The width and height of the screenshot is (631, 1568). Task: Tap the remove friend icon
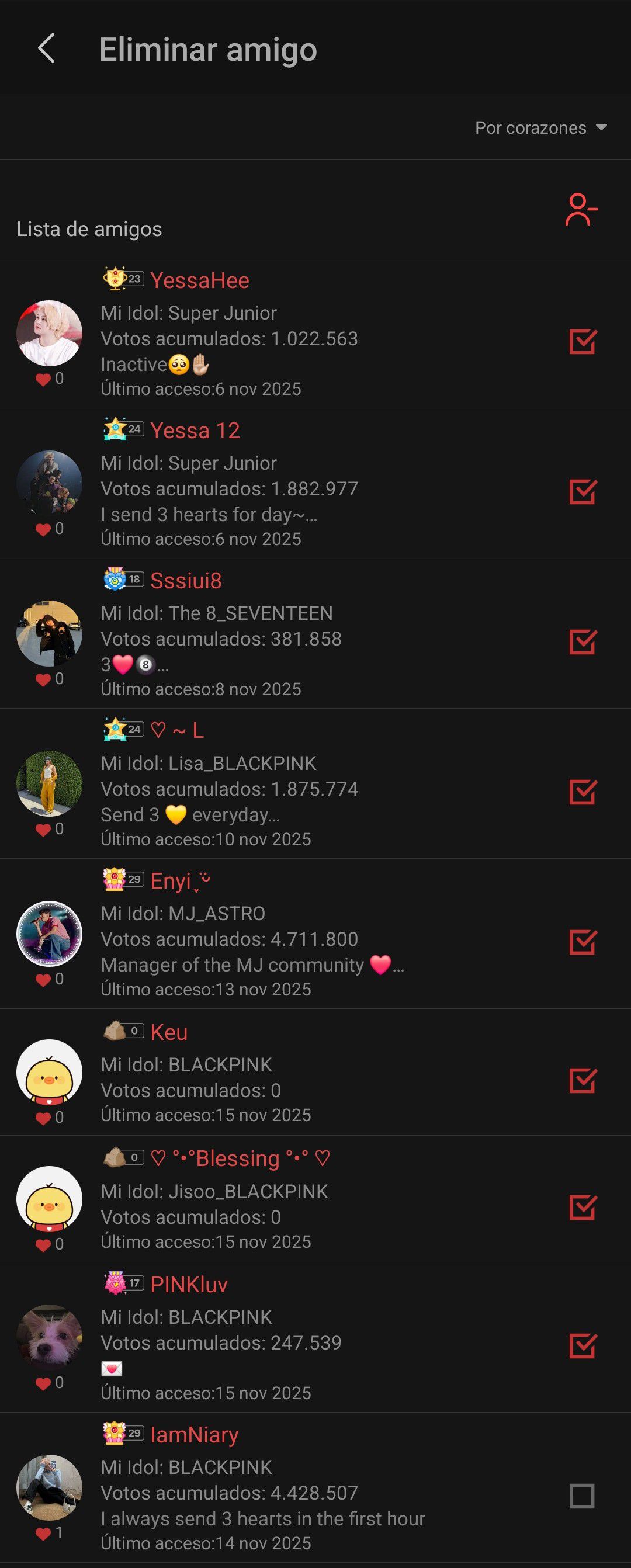point(581,210)
